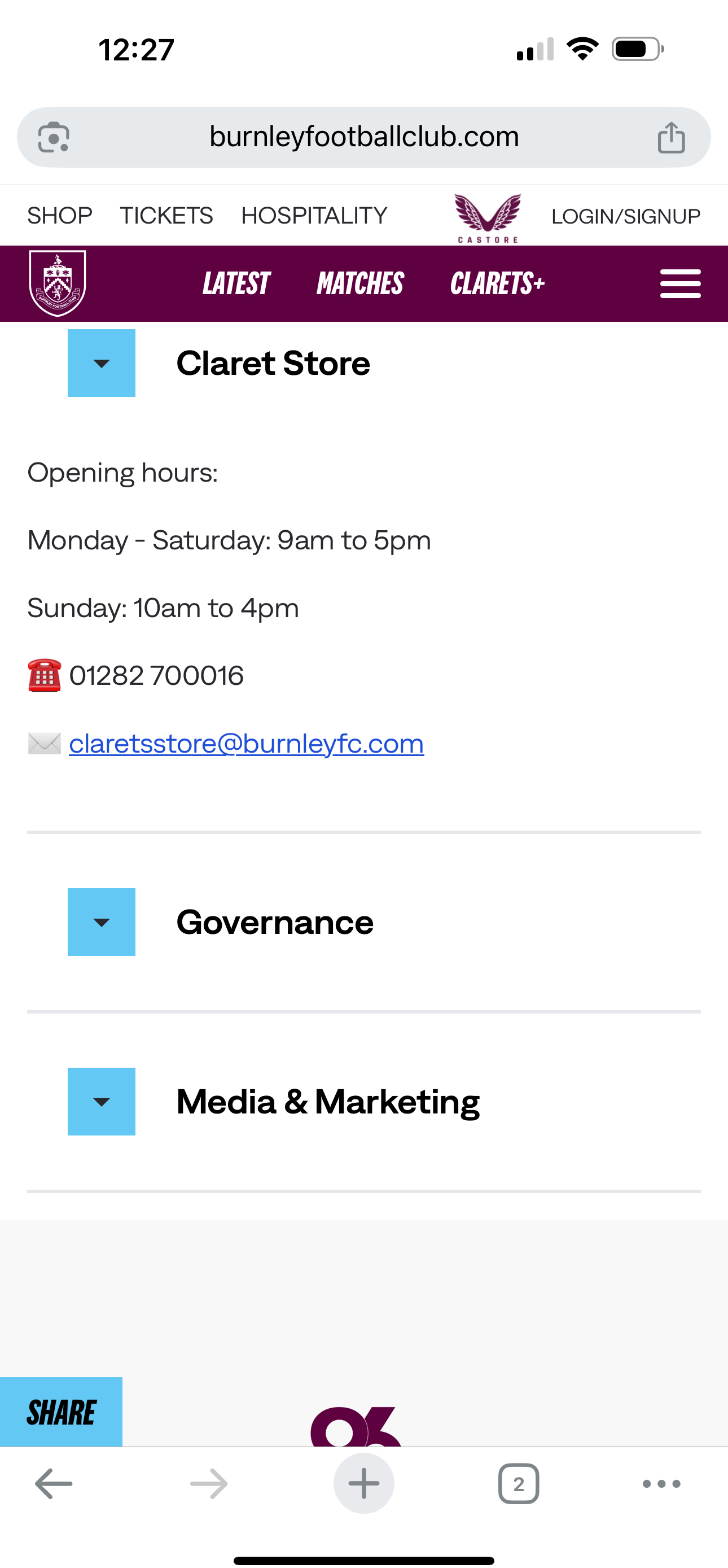728x1568 pixels.
Task: Tap the browser address bar
Action: point(363,136)
